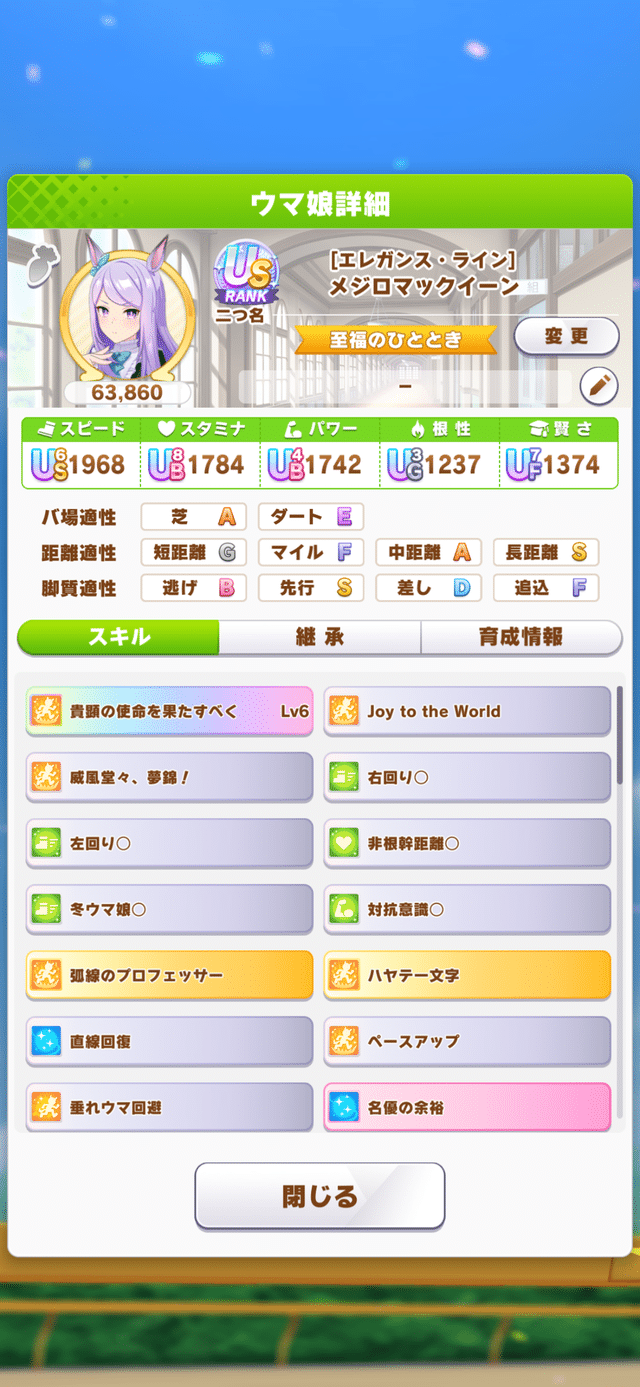This screenshot has height=1387, width=640.
Task: Open skill 弧線のプロフェッサー
Action: pyautogui.click(x=169, y=975)
